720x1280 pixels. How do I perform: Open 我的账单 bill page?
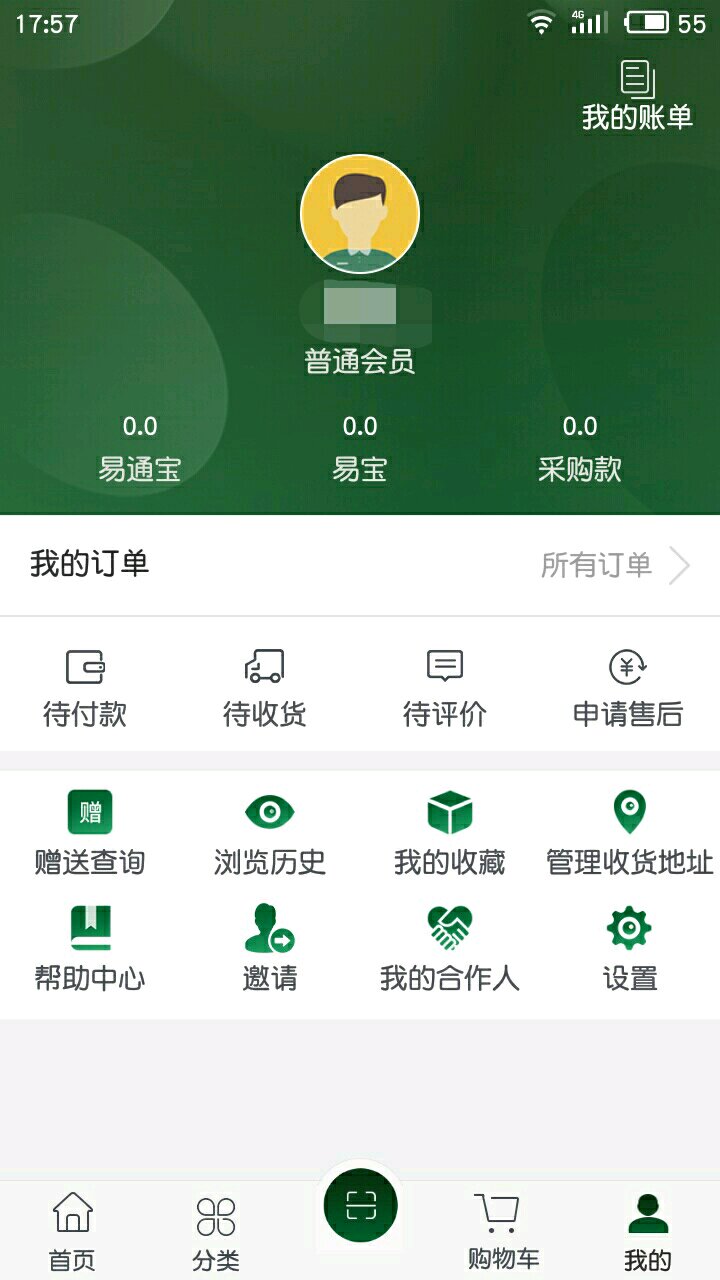(637, 96)
